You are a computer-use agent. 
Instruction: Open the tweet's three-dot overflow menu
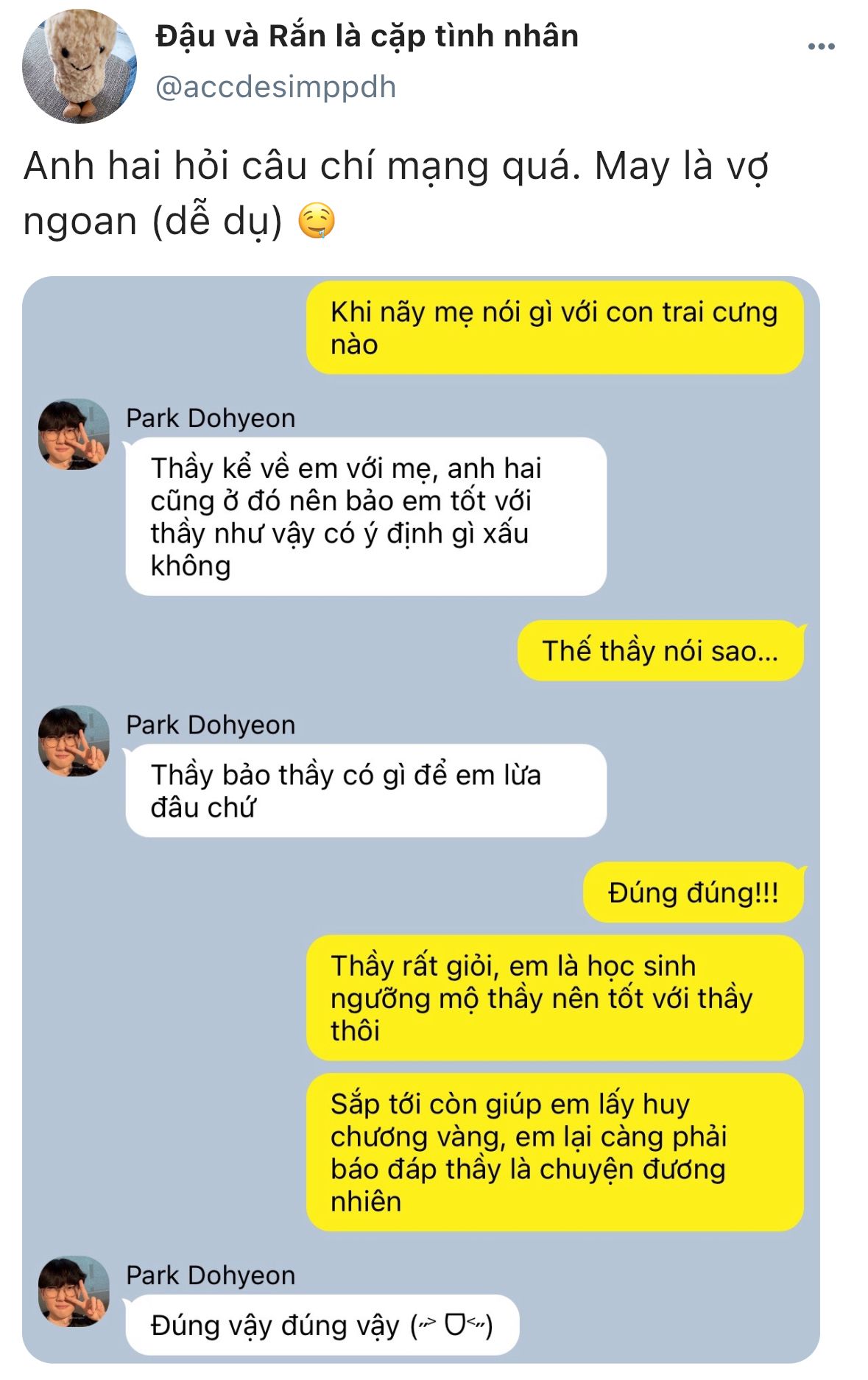click(x=821, y=46)
